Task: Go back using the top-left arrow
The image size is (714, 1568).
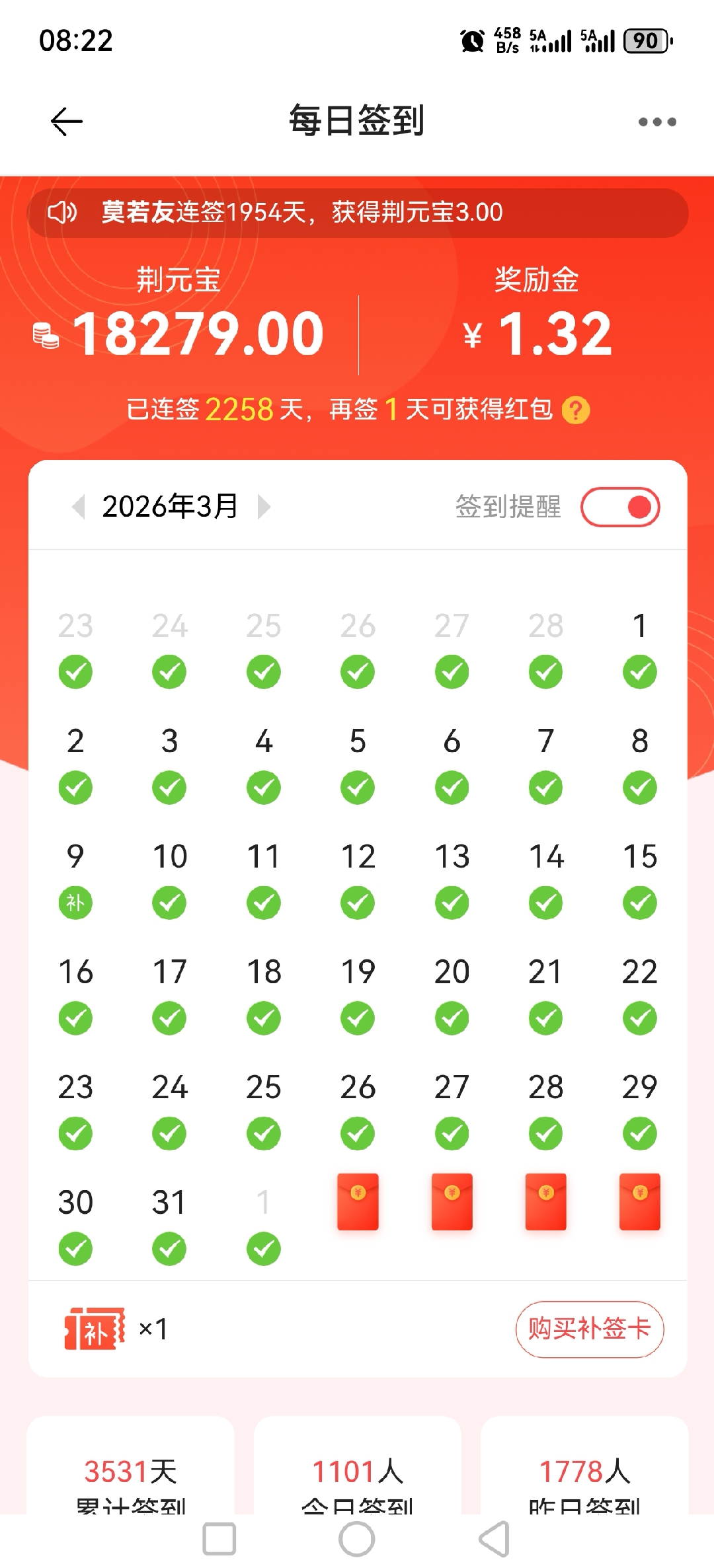Action: (67, 122)
